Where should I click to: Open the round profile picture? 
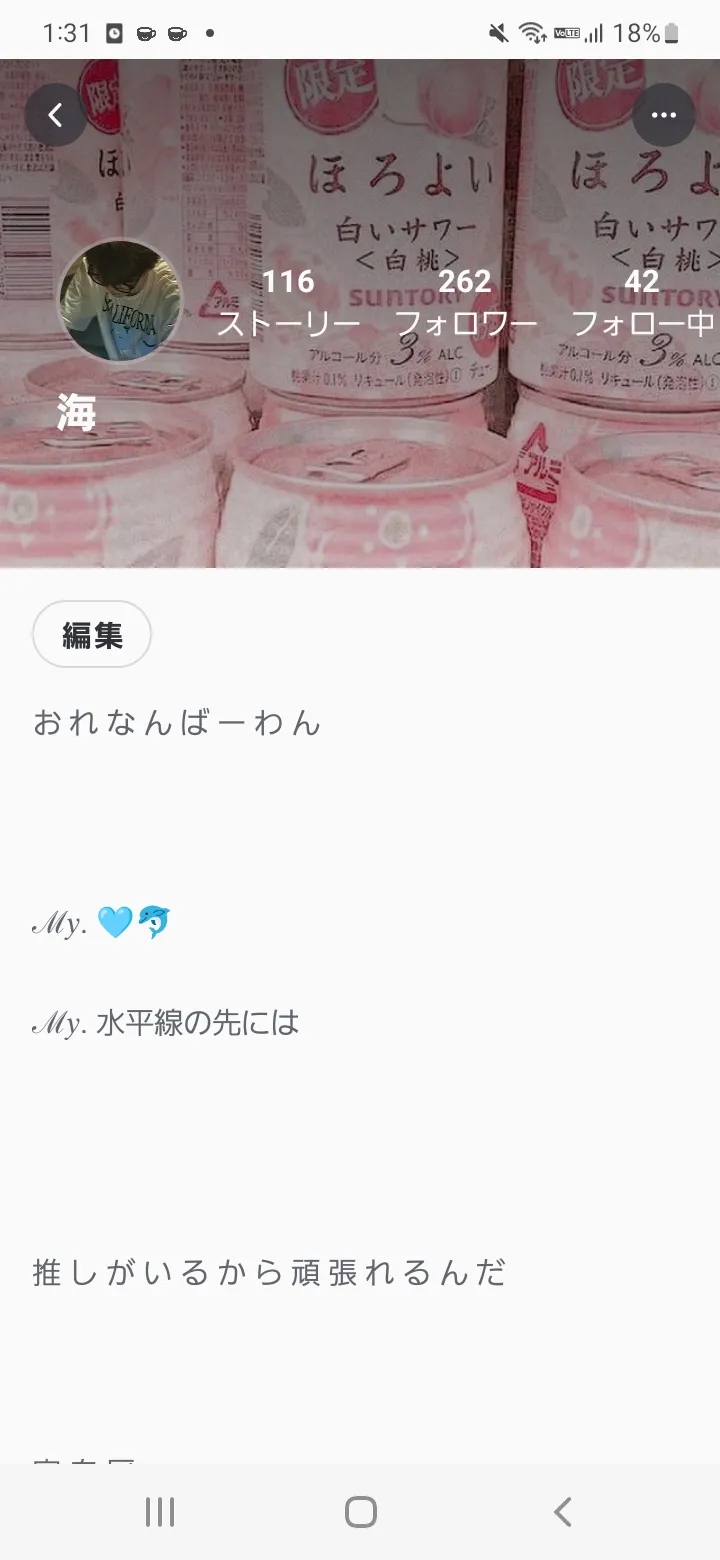[x=121, y=300]
